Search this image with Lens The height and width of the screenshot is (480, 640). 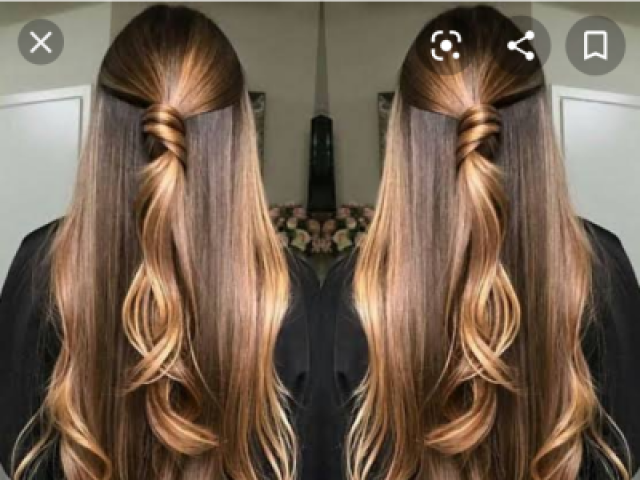click(445, 45)
